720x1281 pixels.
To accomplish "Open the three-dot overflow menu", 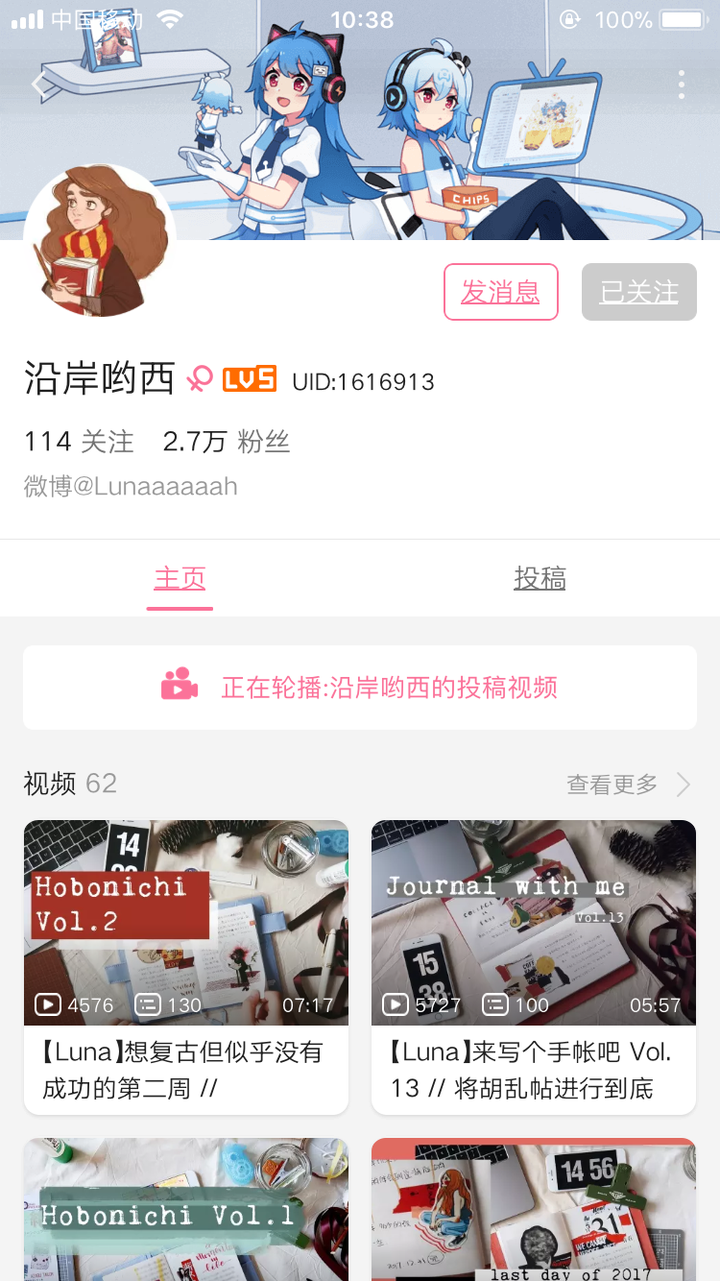I will [681, 85].
